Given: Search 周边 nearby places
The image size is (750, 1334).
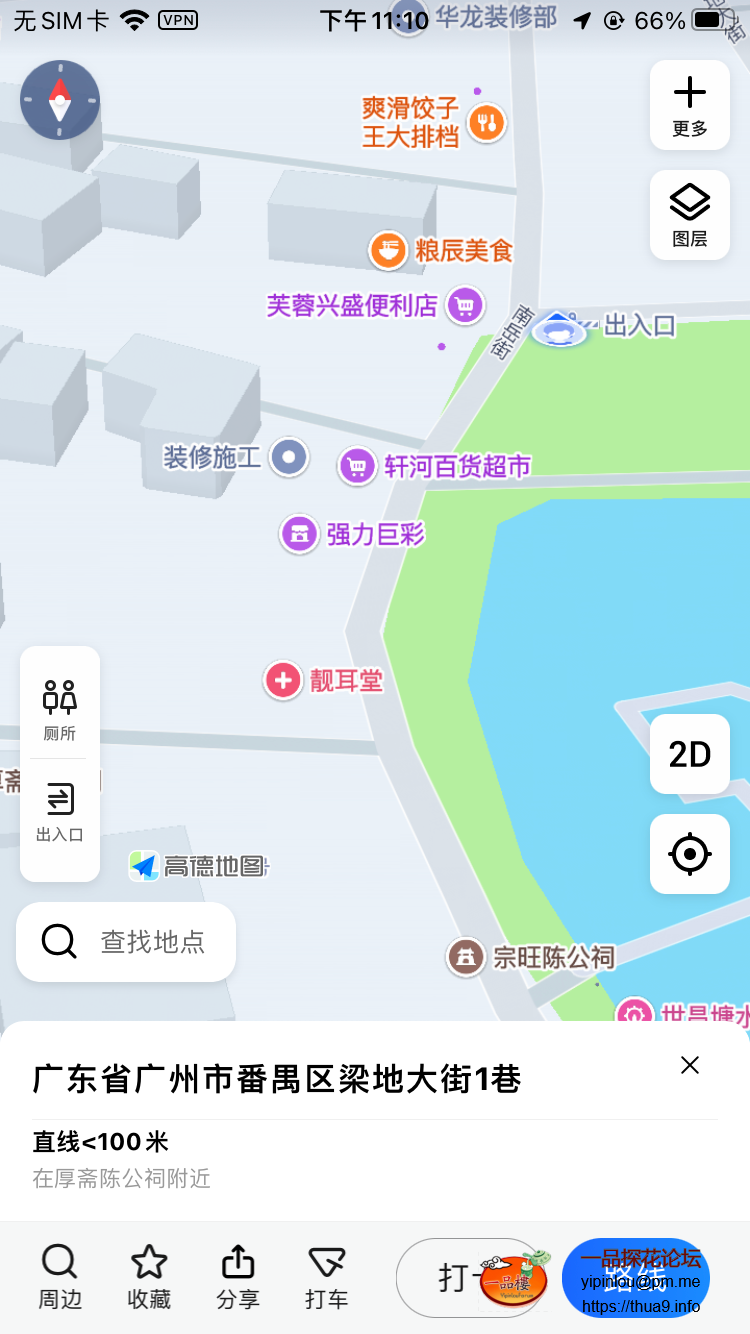Looking at the screenshot, I should pos(60,1277).
